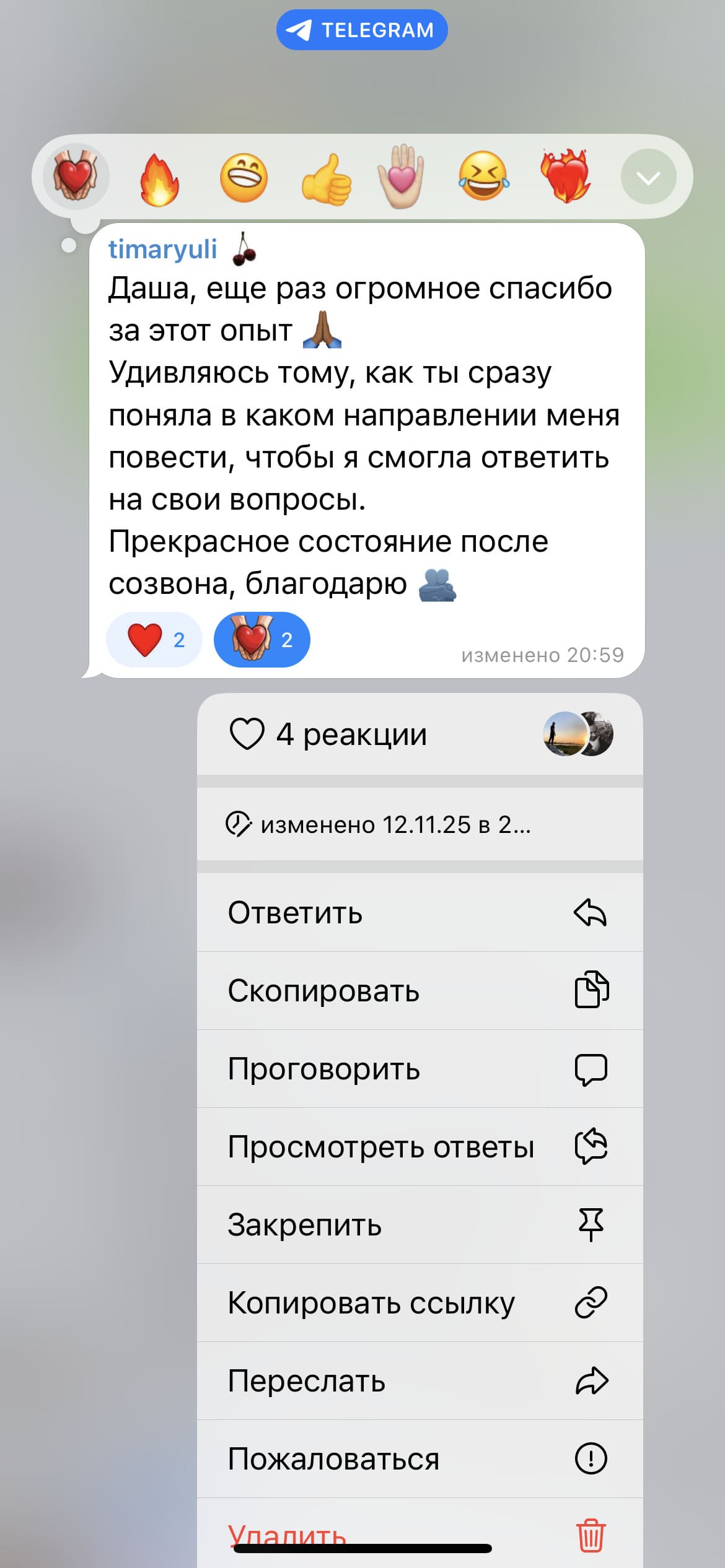React with the fire emoji

pyautogui.click(x=159, y=179)
